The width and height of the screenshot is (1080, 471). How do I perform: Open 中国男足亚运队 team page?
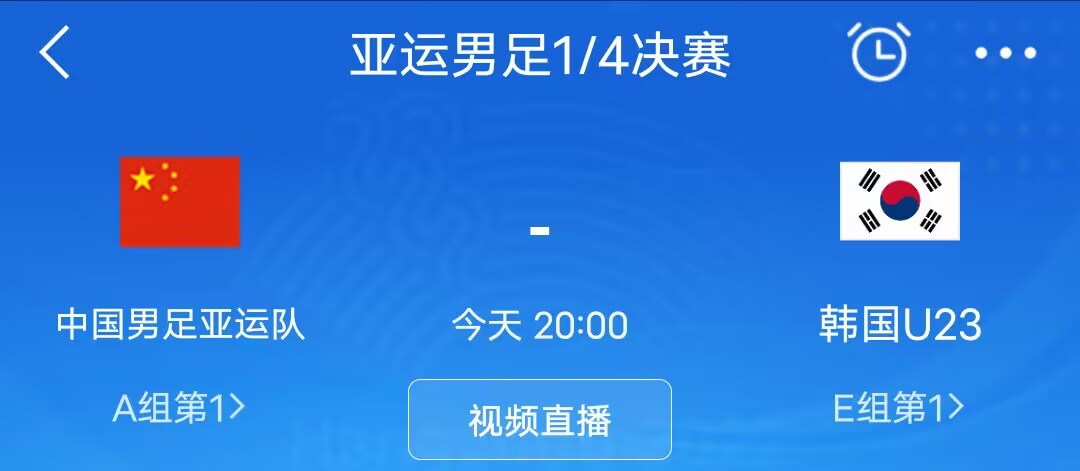pos(180,325)
